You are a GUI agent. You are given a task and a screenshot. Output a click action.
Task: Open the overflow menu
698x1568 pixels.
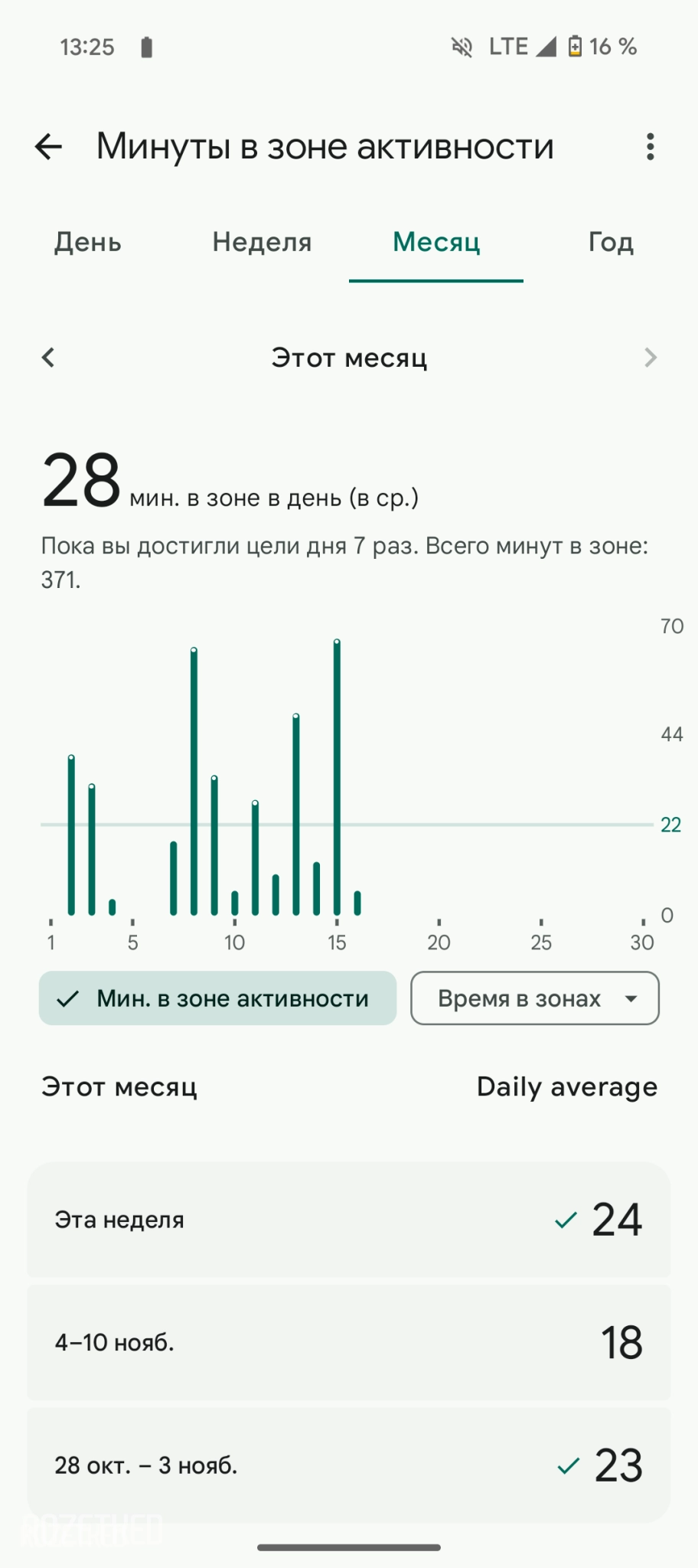[650, 146]
